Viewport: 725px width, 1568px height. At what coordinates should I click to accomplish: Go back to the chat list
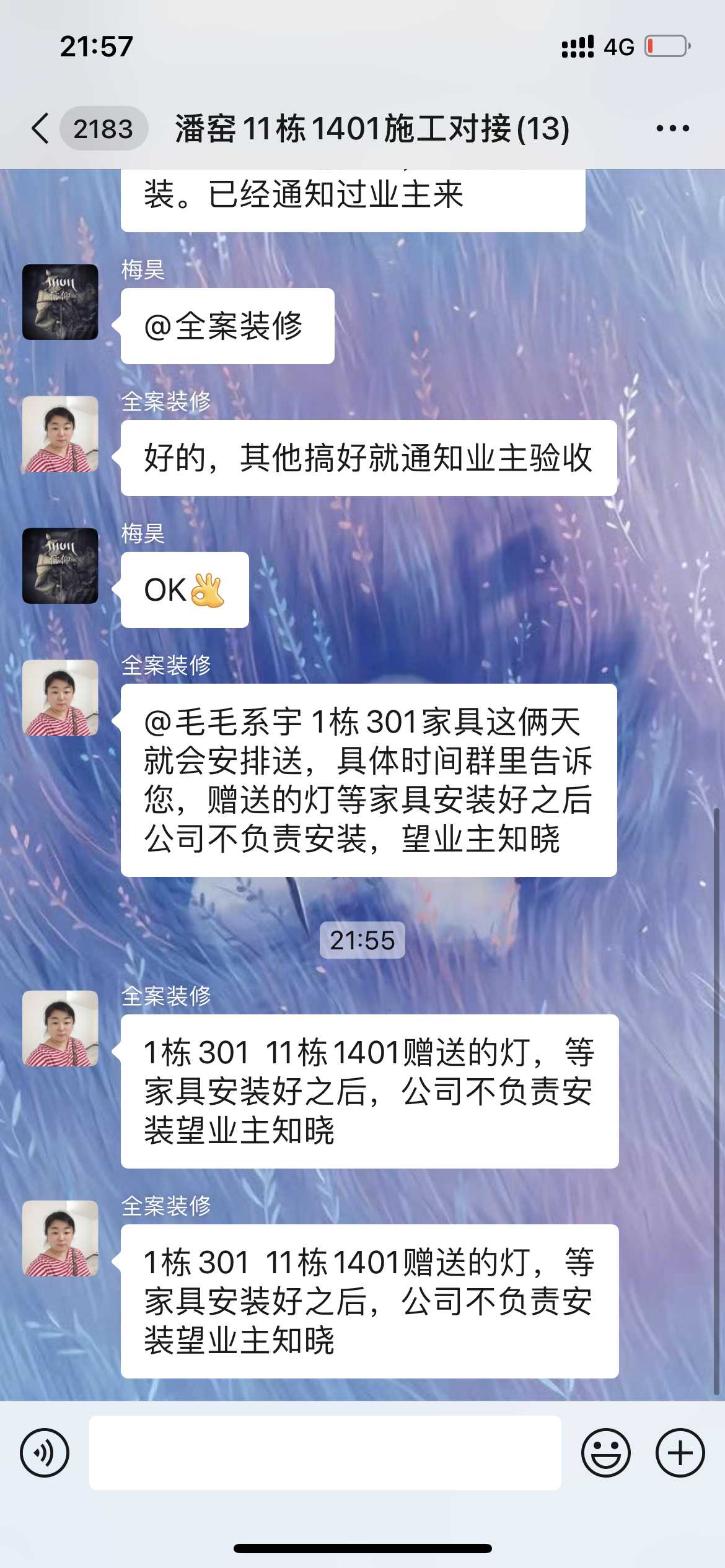pyautogui.click(x=41, y=128)
